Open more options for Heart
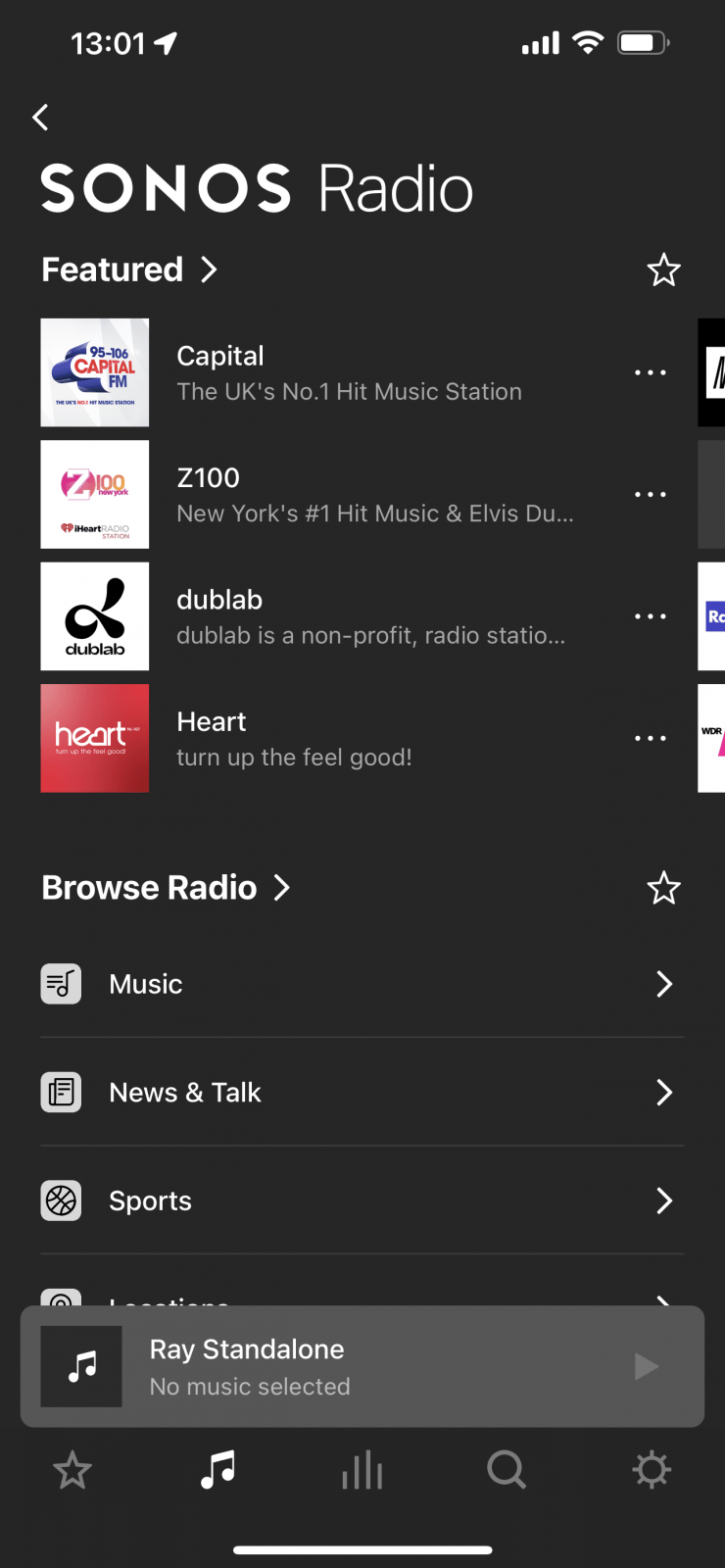725x1568 pixels. (x=650, y=738)
